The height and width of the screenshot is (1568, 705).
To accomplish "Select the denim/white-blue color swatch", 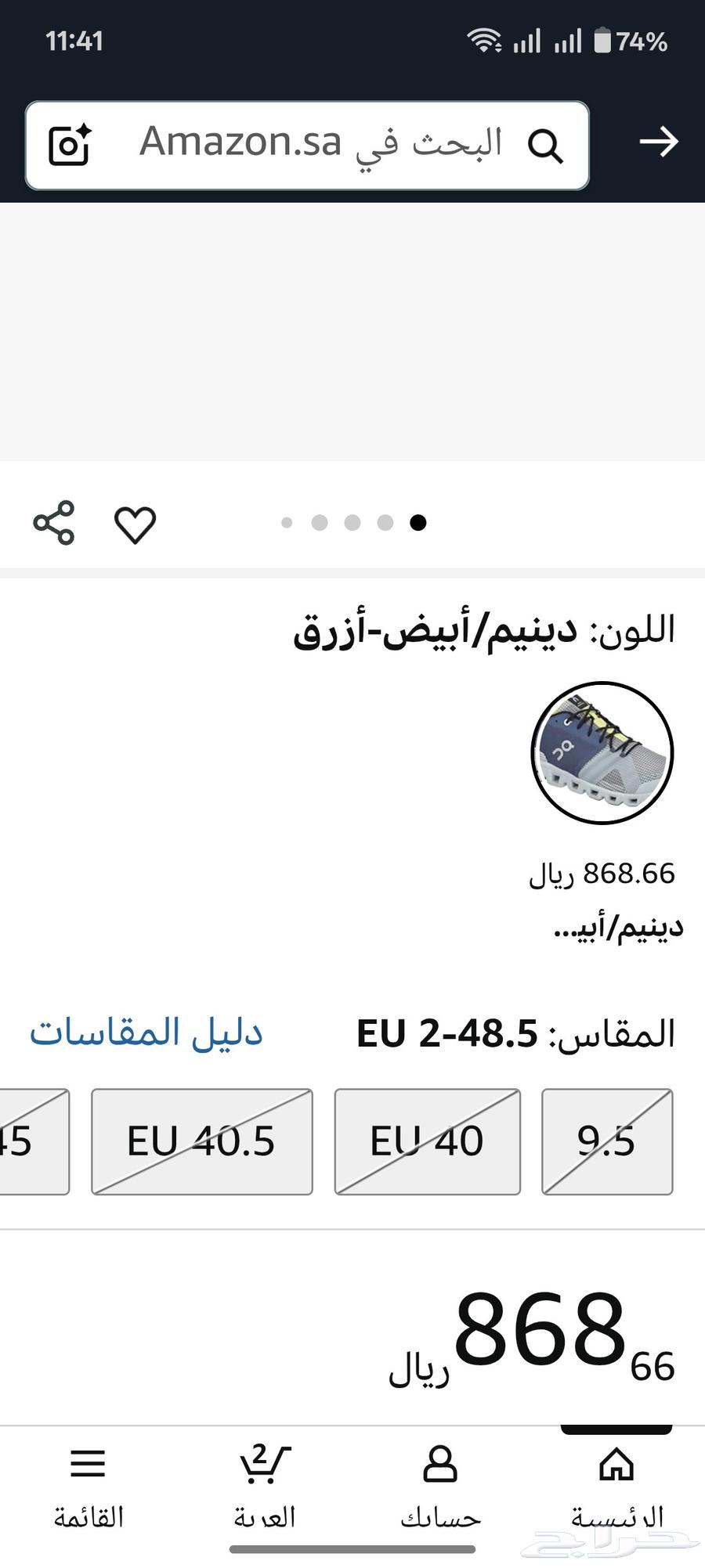I will click(602, 752).
